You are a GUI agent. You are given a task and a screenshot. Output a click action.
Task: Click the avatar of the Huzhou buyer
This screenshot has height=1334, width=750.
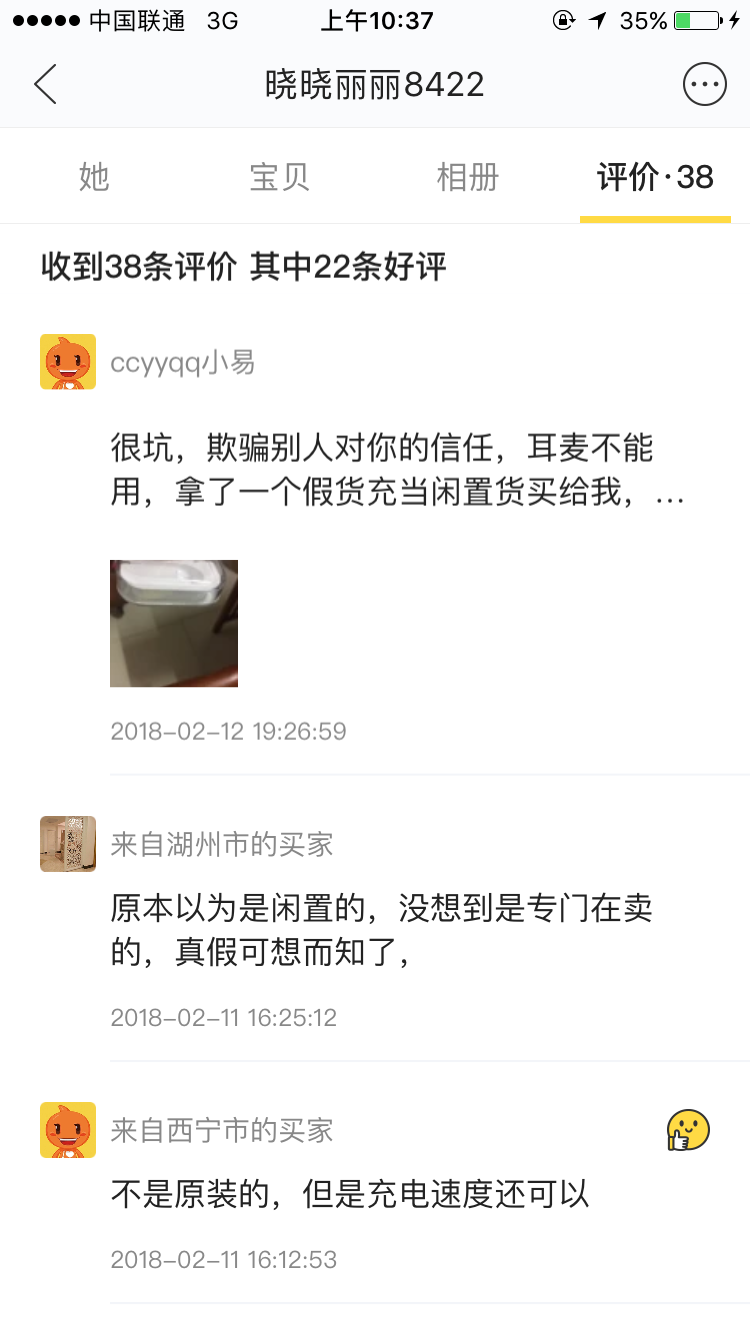click(x=67, y=843)
